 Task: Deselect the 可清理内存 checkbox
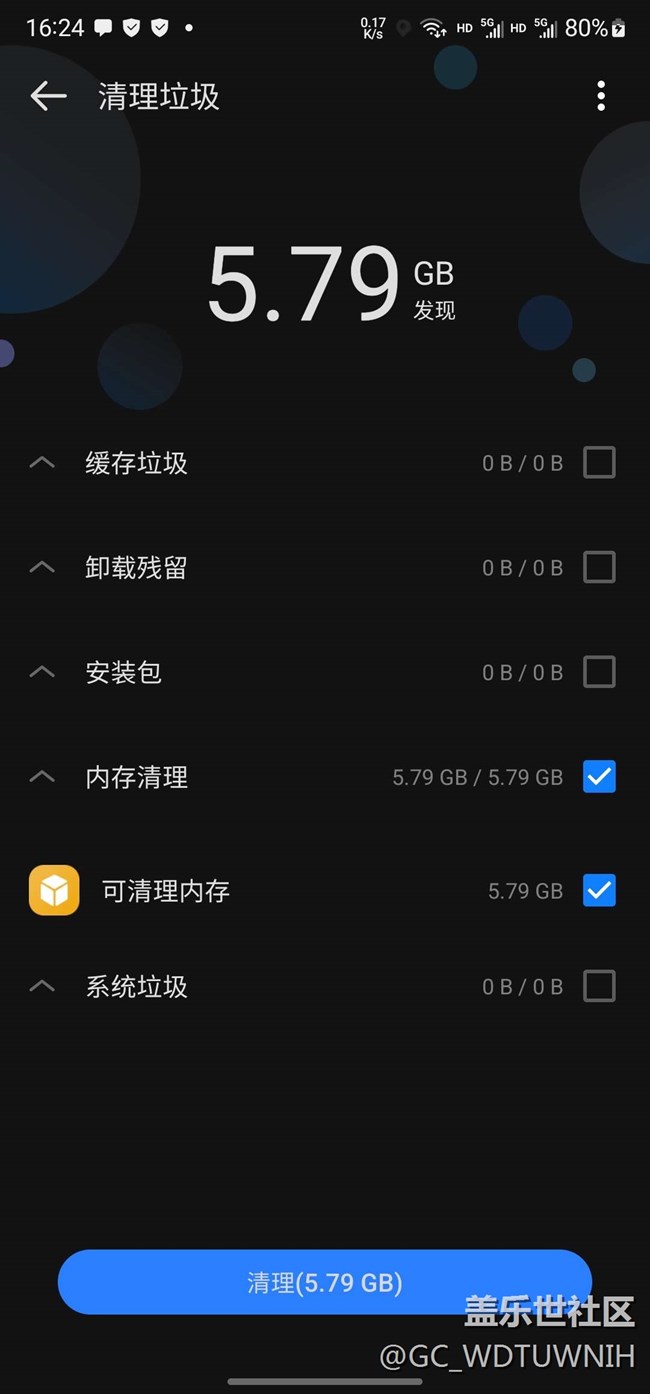pyautogui.click(x=599, y=890)
